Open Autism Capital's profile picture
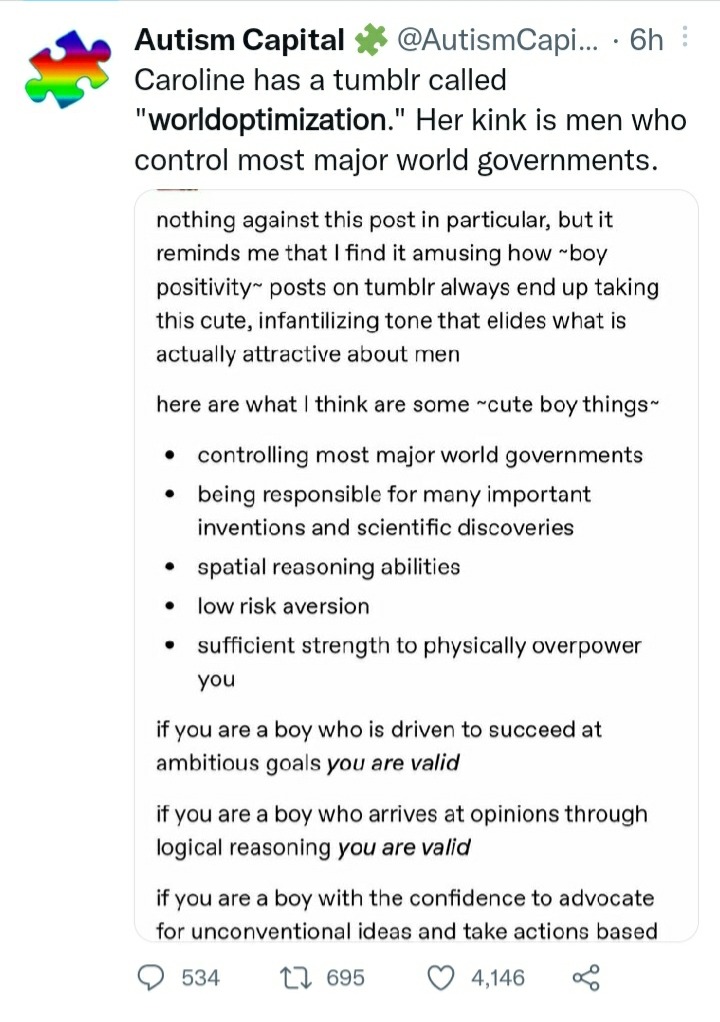 pyautogui.click(x=66, y=67)
